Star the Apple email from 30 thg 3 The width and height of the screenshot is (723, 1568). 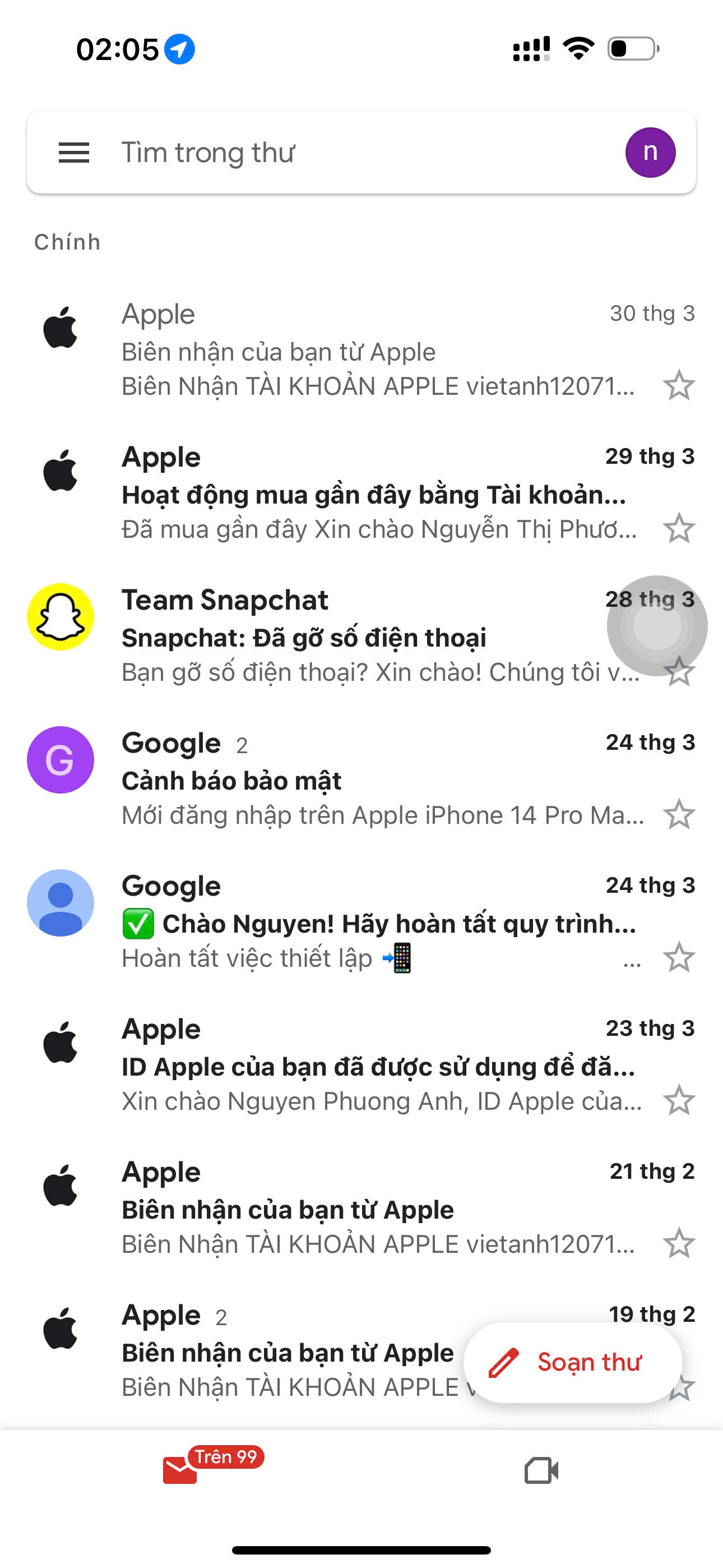click(x=679, y=385)
